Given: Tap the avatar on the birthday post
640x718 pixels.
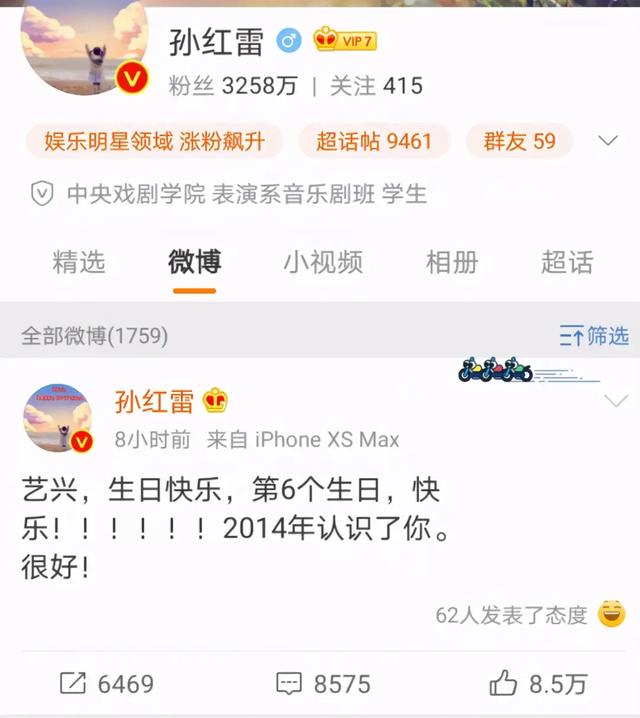Looking at the screenshot, I should point(58,417).
